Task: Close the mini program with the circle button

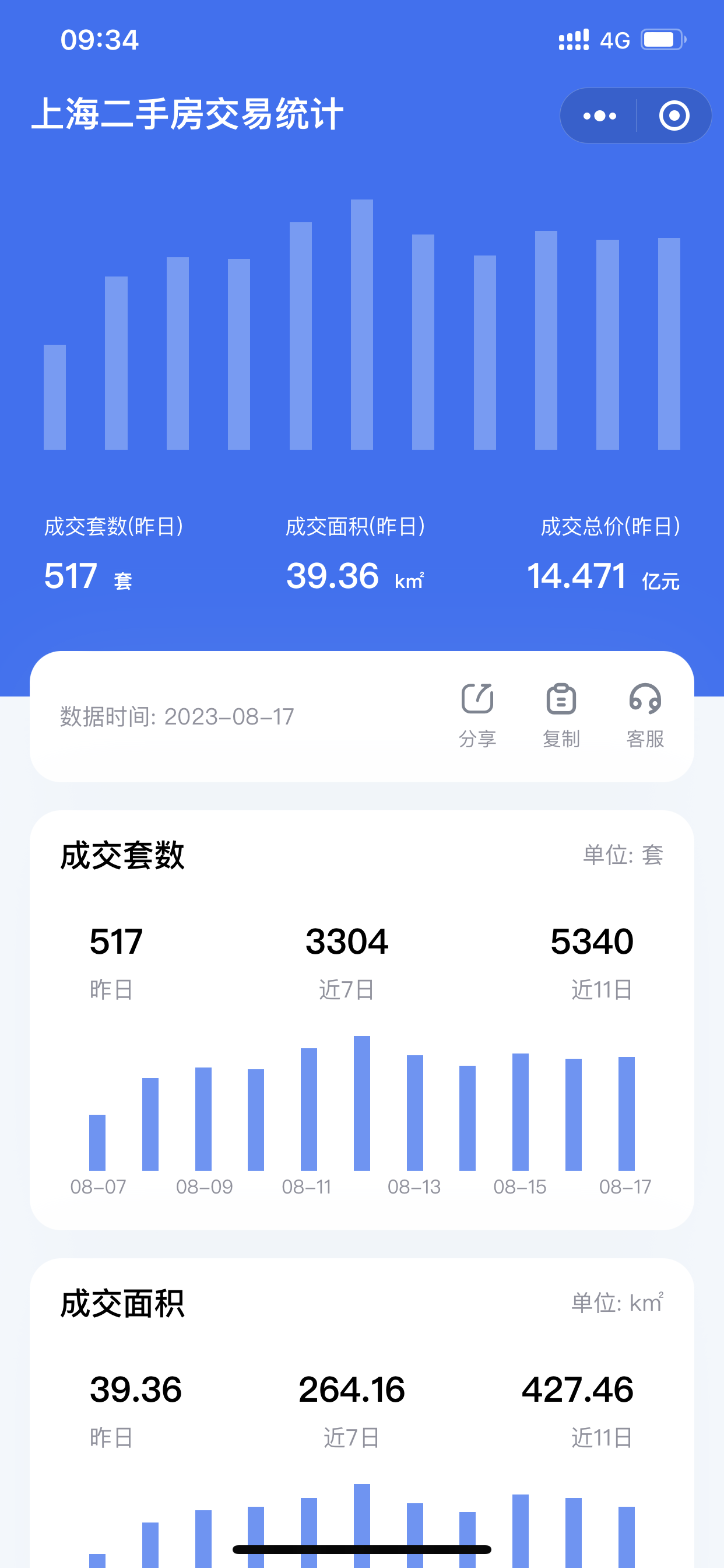Action: pyautogui.click(x=674, y=116)
